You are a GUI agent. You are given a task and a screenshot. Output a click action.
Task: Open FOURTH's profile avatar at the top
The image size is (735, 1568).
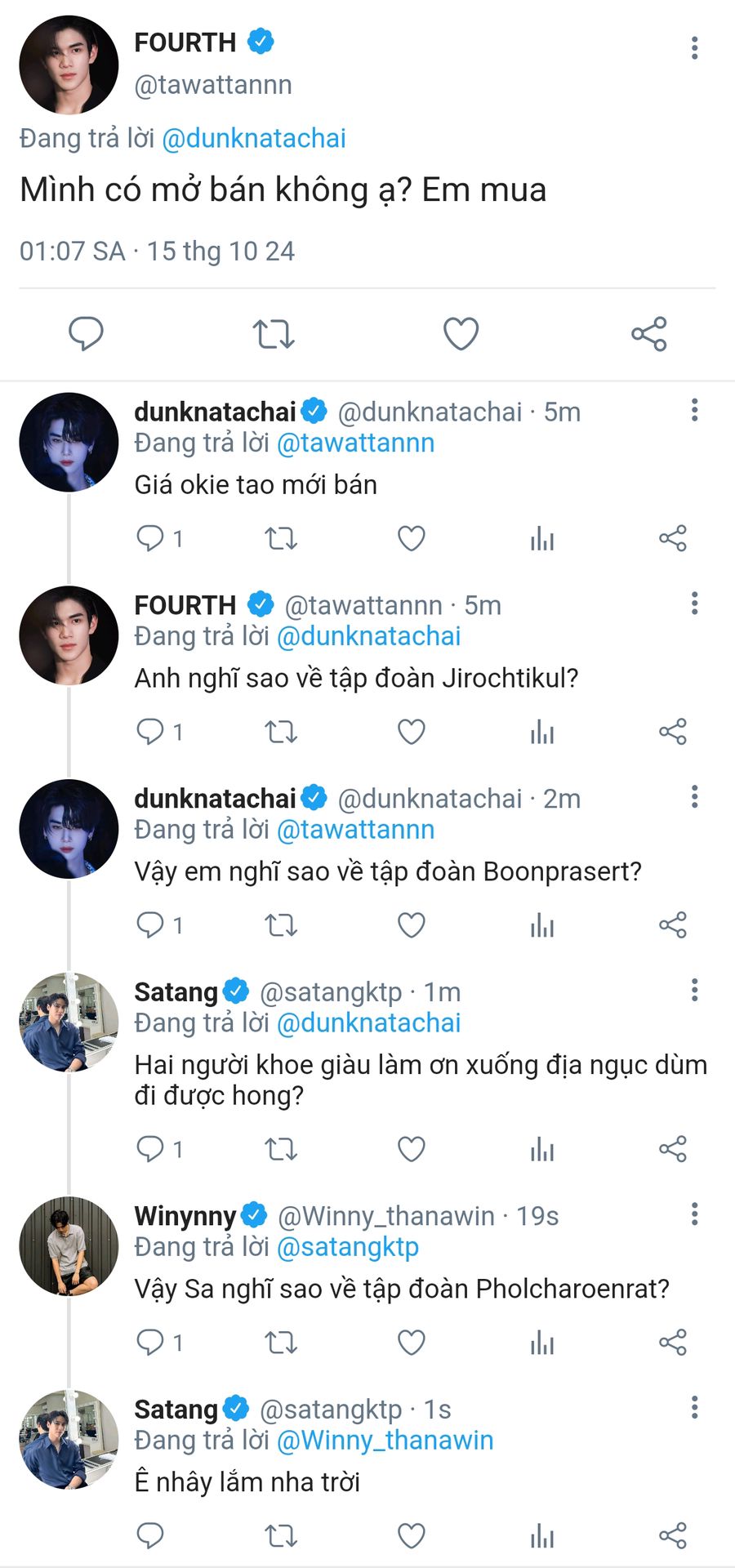coord(69,65)
